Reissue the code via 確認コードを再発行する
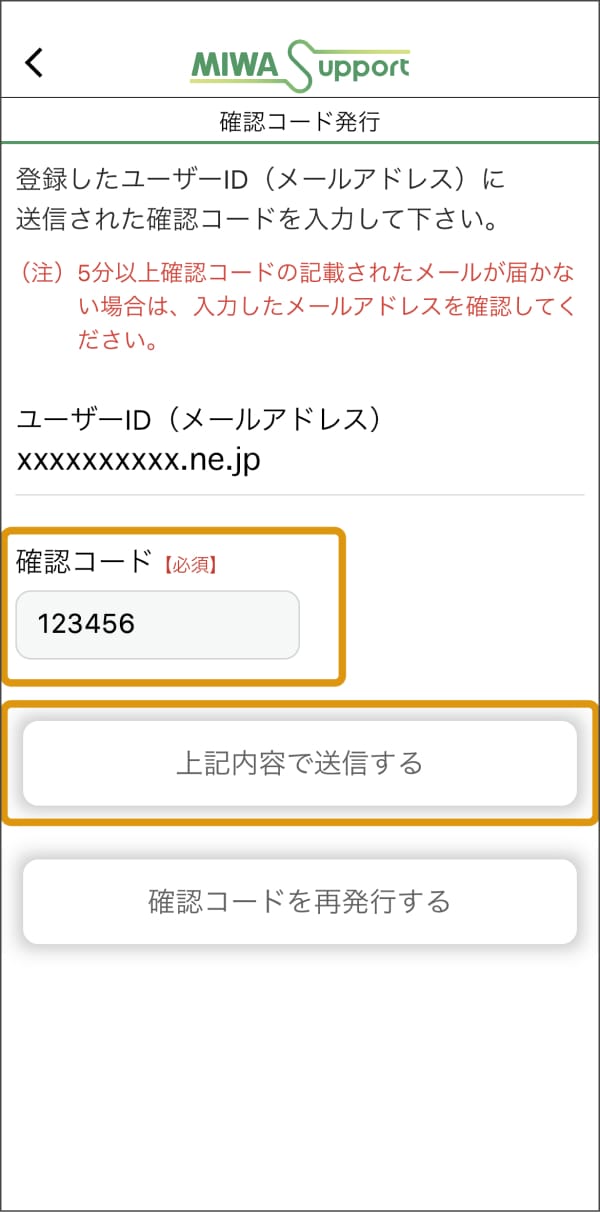 pyautogui.click(x=300, y=902)
